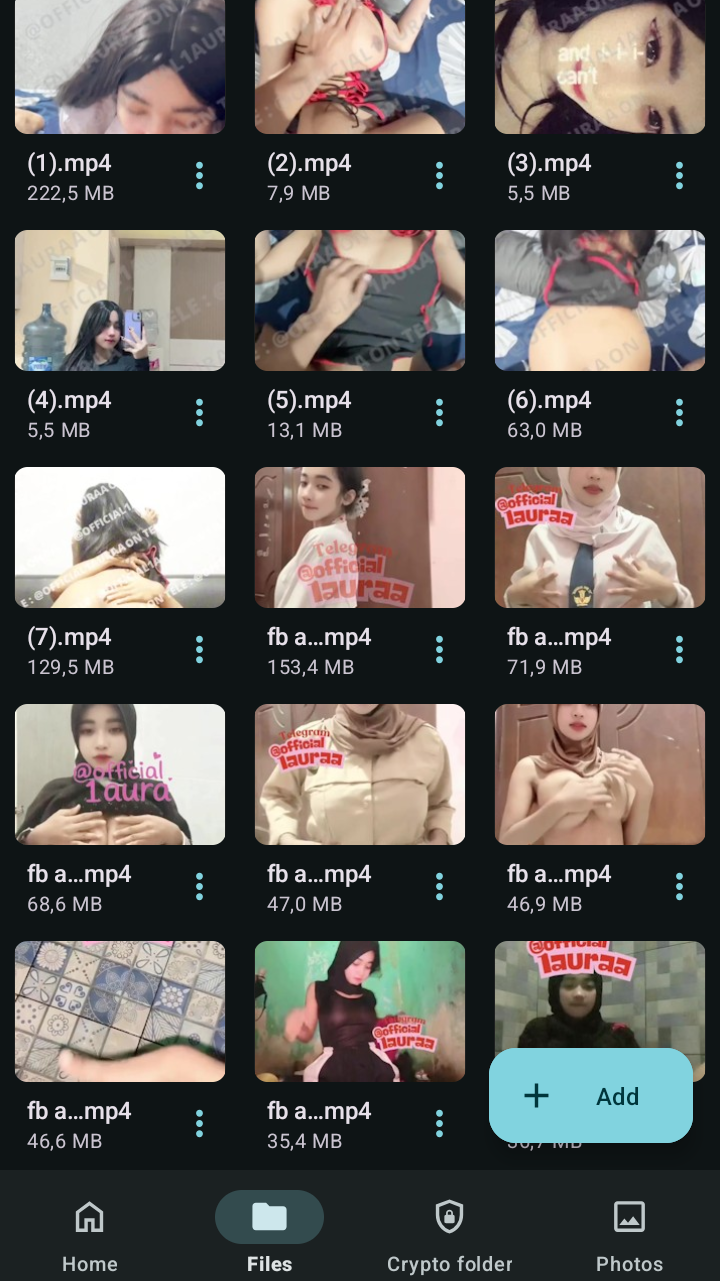The height and width of the screenshot is (1281, 720).
Task: Open the (6).mp4 file of 63,0 MB
Action: tap(599, 301)
